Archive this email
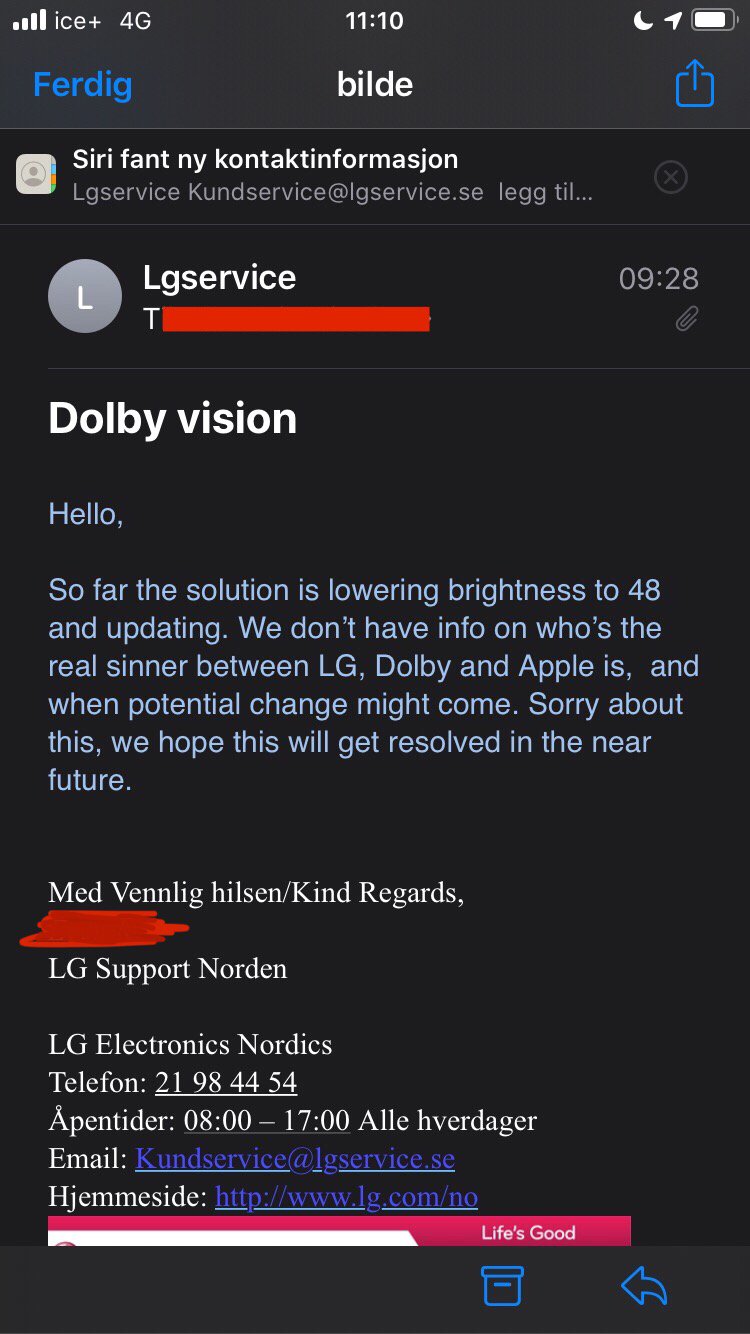This screenshot has height=1334, width=750. 503,1286
